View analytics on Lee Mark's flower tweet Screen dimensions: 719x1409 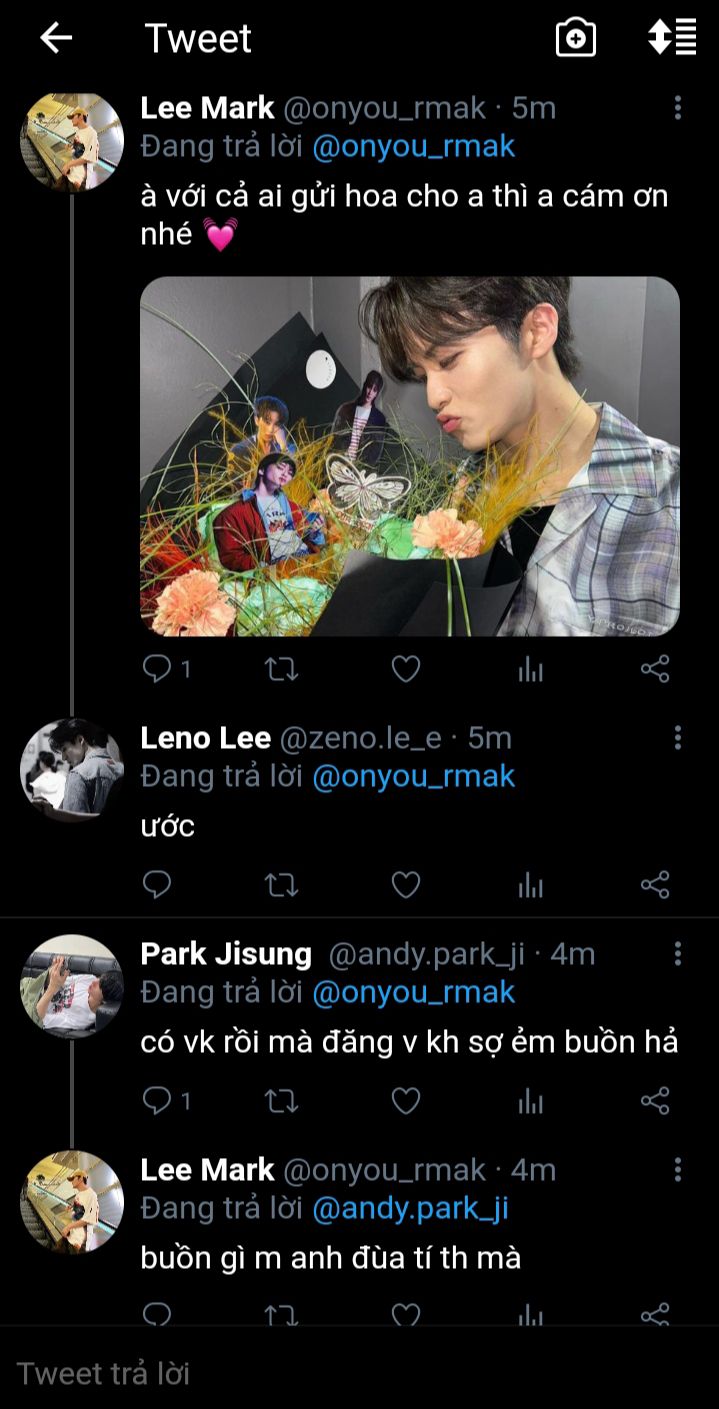coord(531,669)
